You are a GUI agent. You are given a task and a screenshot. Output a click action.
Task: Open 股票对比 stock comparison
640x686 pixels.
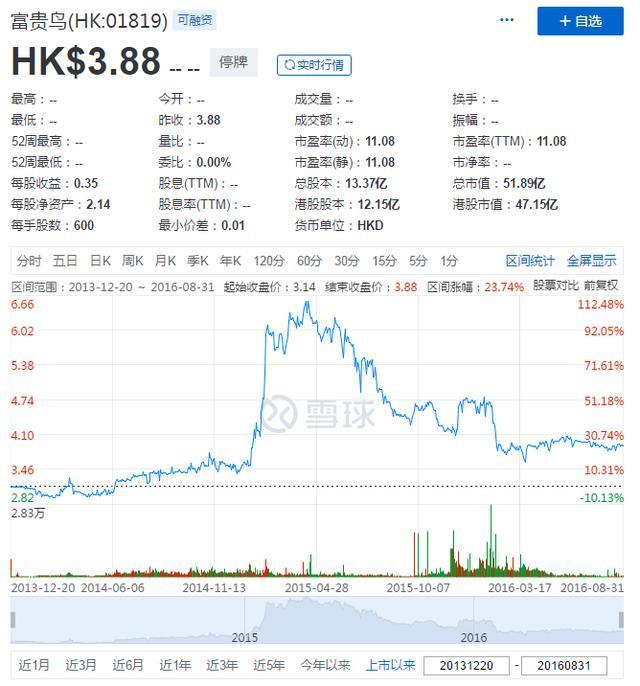tap(553, 286)
